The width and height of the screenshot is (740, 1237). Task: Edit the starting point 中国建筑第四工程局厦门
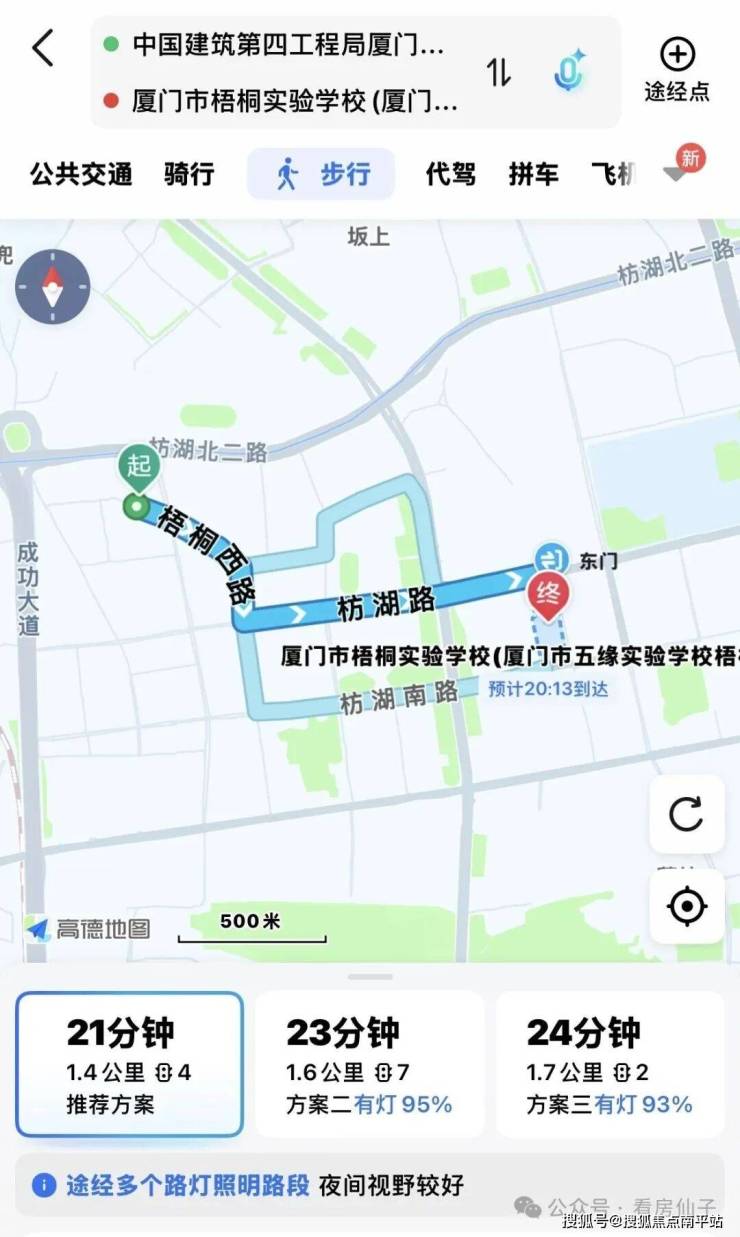[x=288, y=45]
